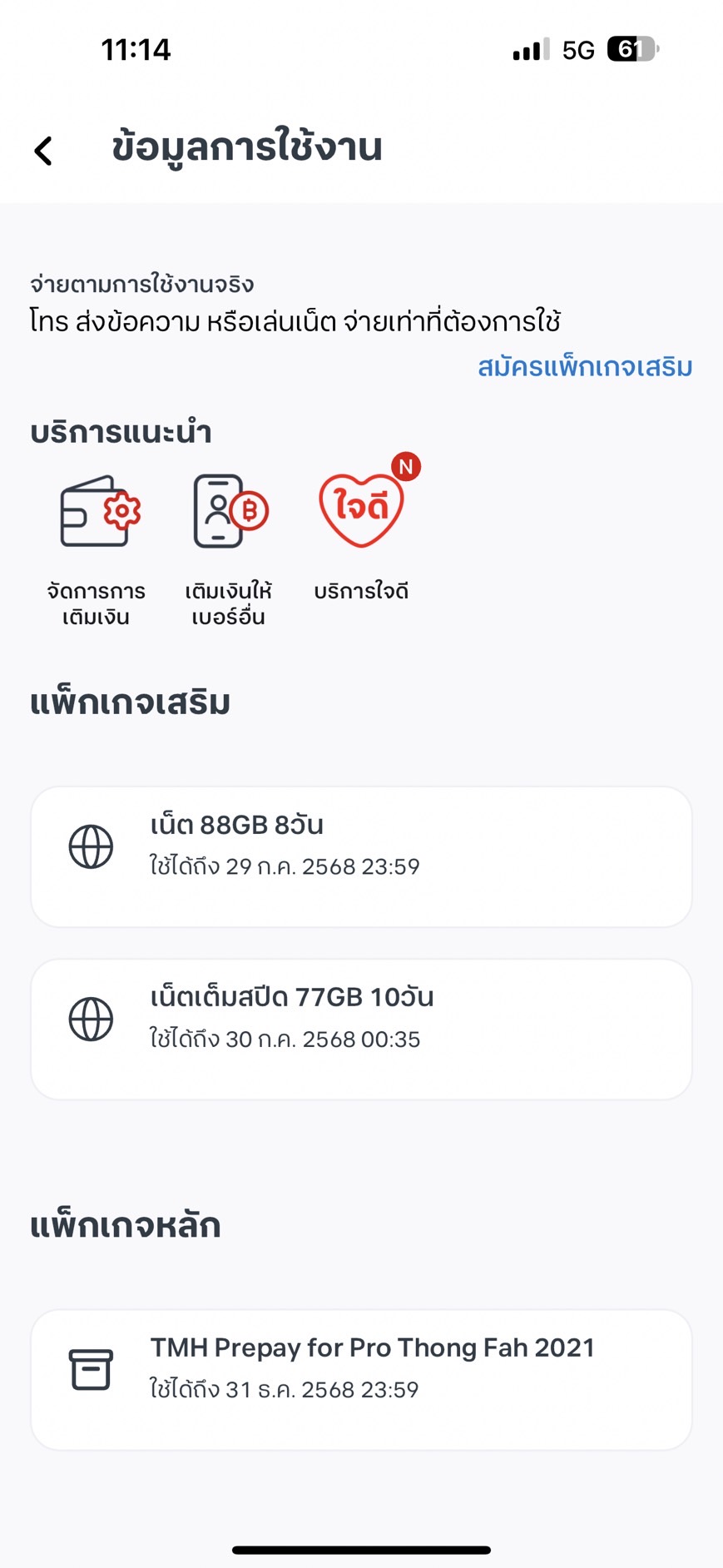Tap the สมัครแพ็กเกจเสริม link
Viewport: 723px width, 1568px height.
tap(585, 367)
